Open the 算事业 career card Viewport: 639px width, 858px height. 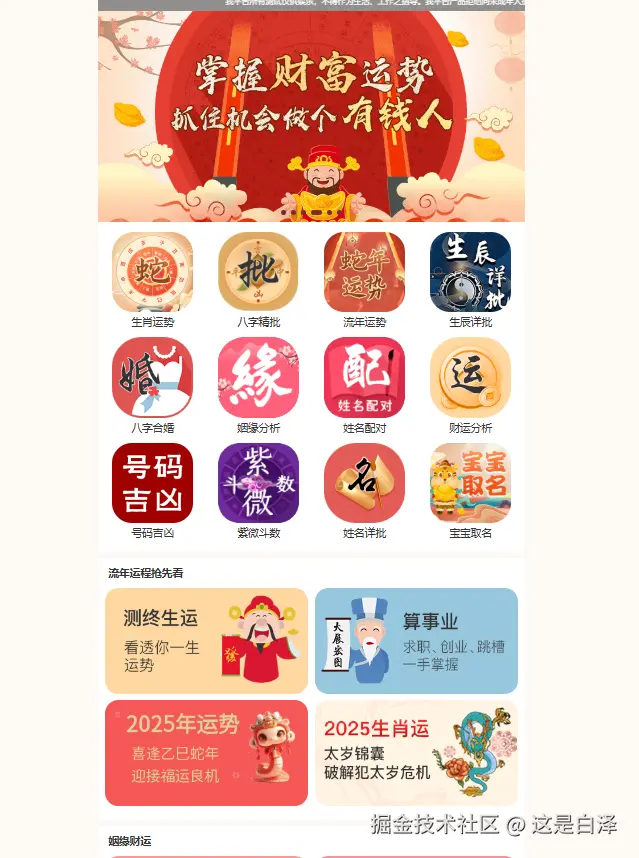416,641
